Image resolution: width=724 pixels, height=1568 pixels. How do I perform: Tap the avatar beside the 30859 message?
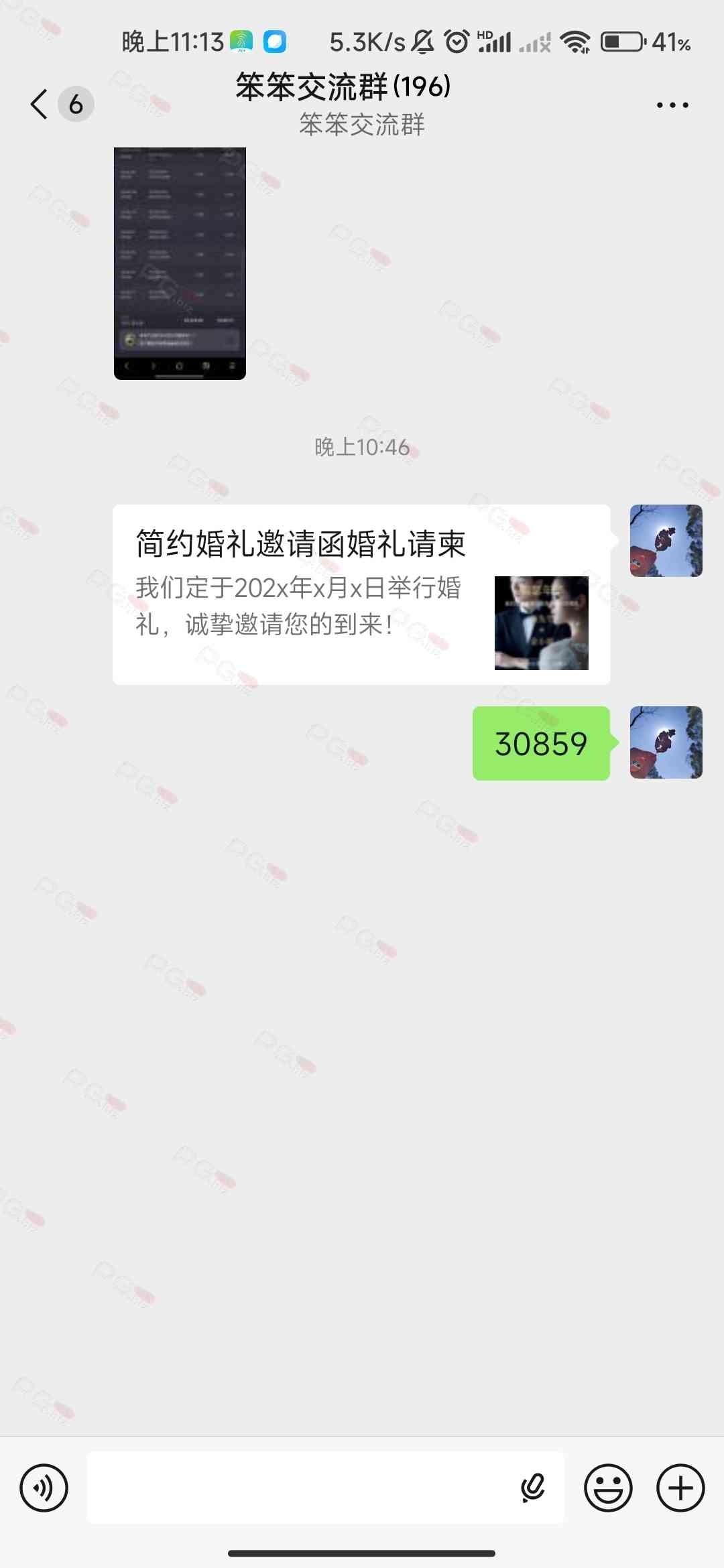point(666,742)
